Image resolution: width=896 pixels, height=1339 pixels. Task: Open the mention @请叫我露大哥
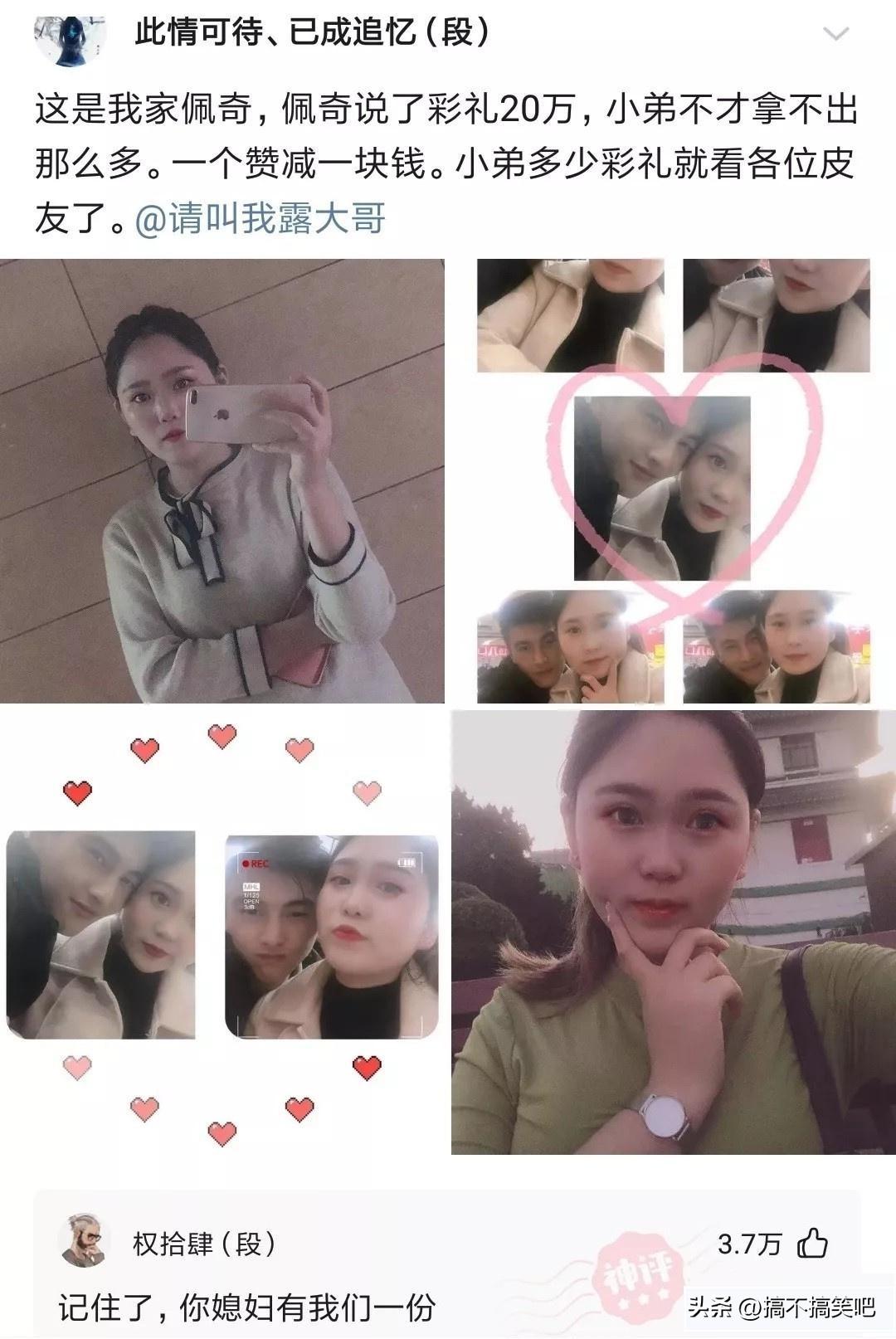(260, 219)
